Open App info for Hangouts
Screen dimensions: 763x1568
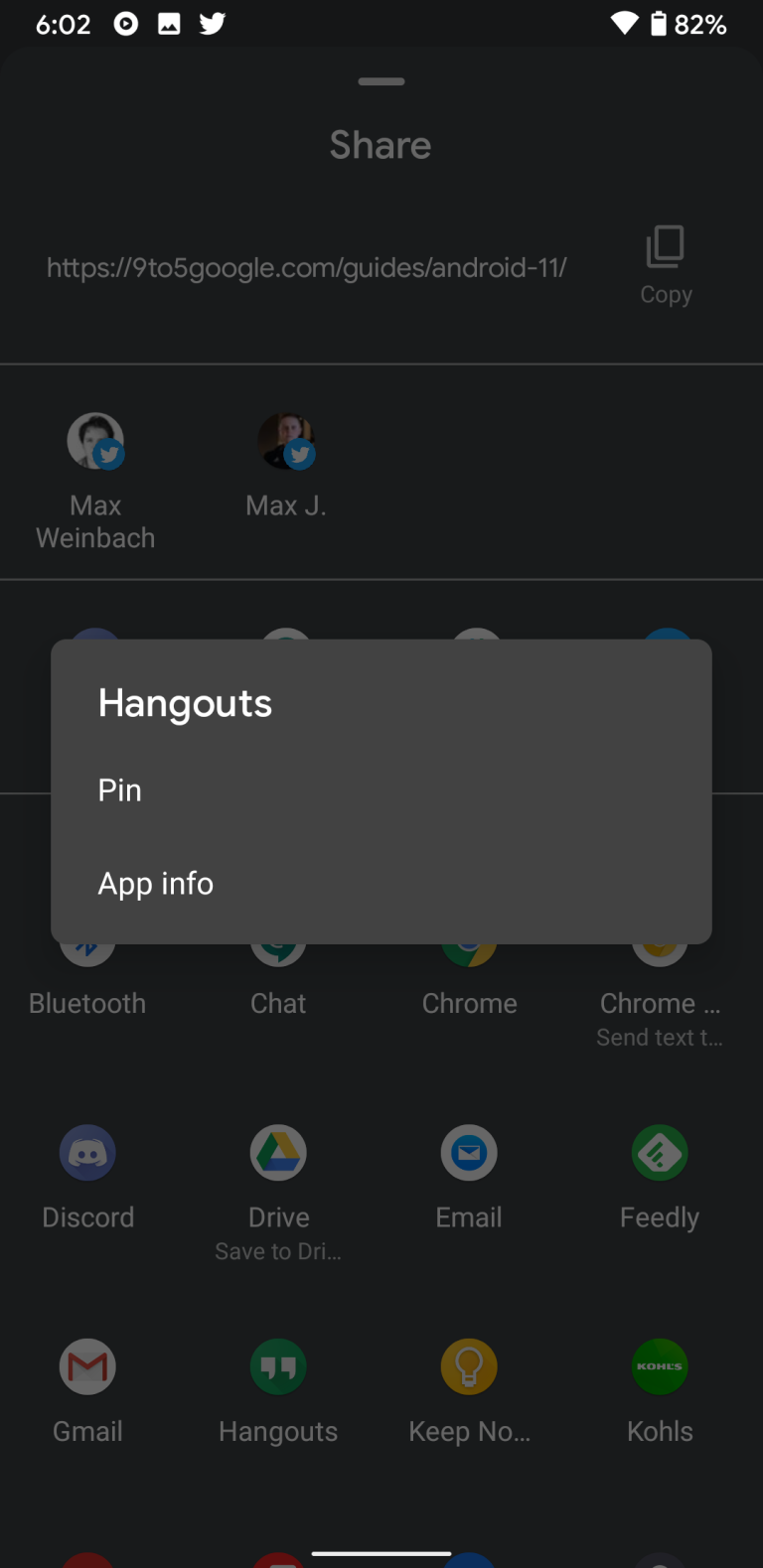click(156, 884)
